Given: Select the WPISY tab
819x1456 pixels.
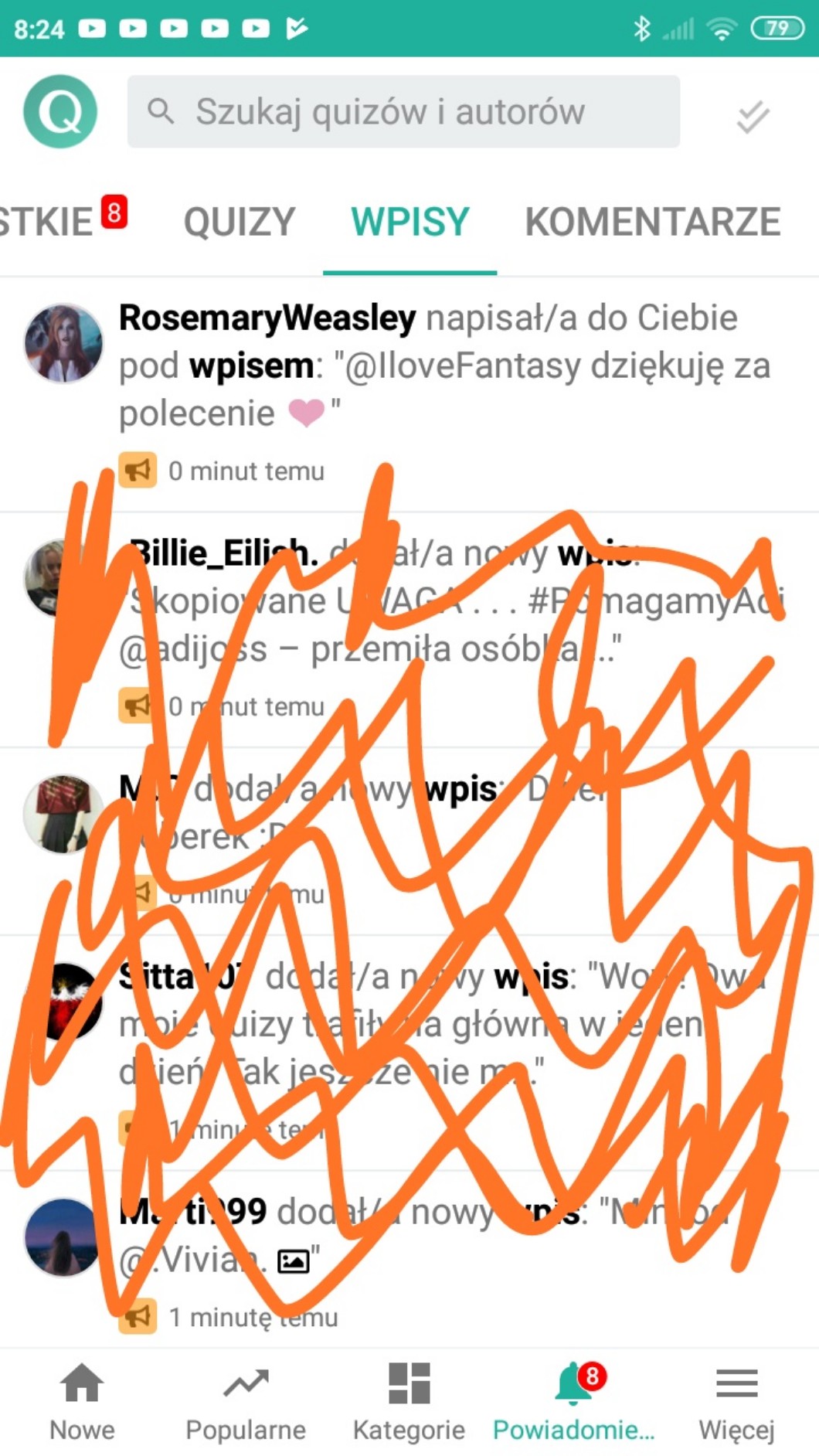Looking at the screenshot, I should click(x=409, y=223).
